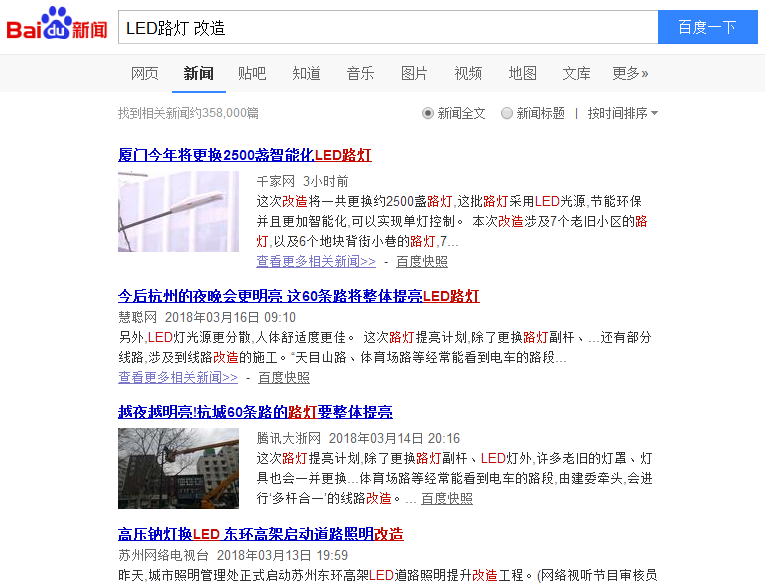
Task: Open the 知道 tab
Action: 306,73
